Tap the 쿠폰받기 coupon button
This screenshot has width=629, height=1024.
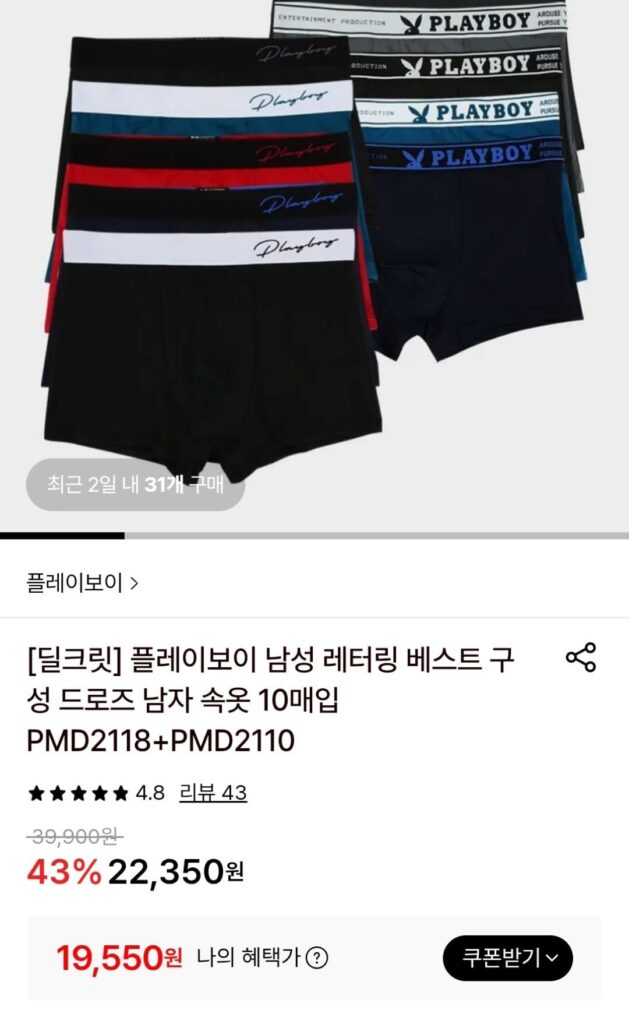pyautogui.click(x=507, y=958)
